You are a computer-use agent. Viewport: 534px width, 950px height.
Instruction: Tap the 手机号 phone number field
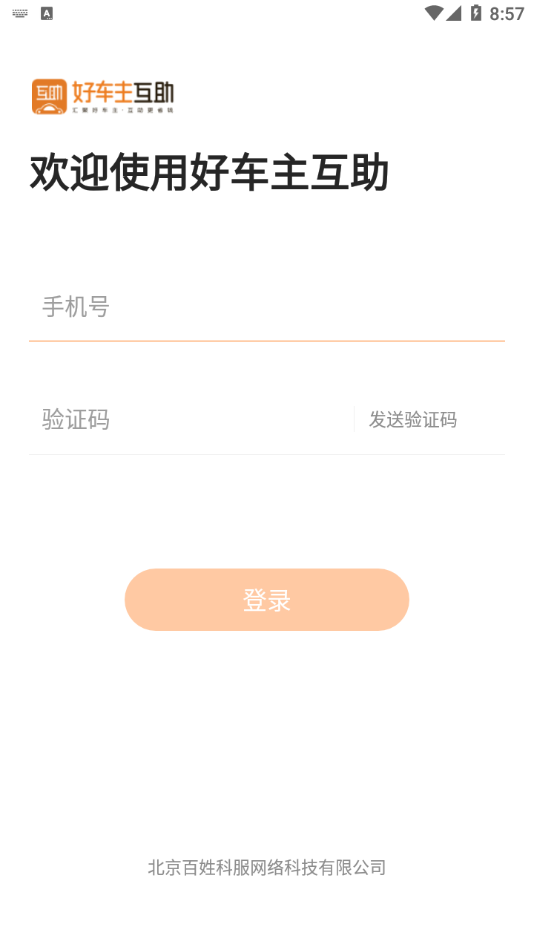pos(267,307)
